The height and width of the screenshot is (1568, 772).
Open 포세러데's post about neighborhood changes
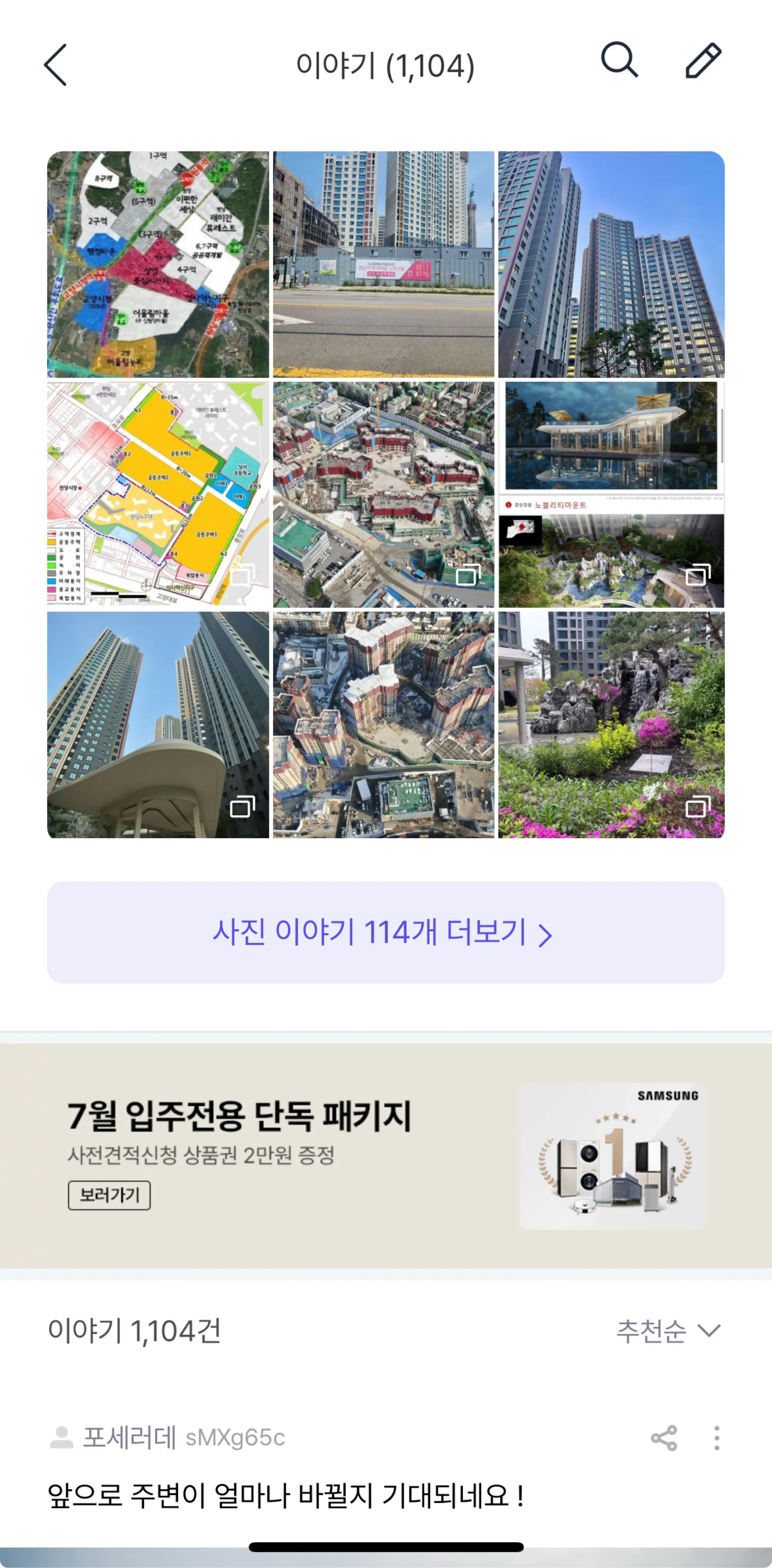(286, 1495)
